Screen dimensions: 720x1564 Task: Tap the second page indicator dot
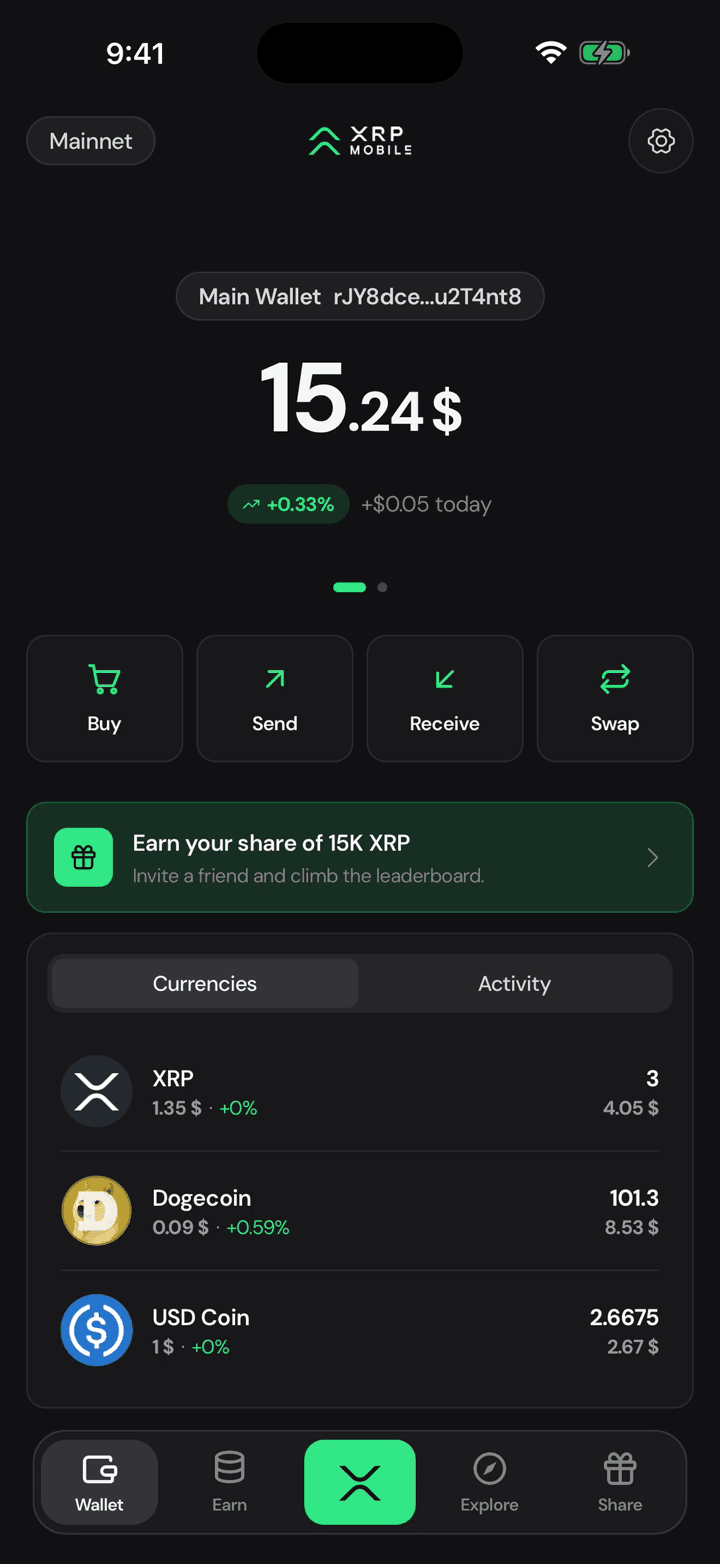(x=382, y=587)
